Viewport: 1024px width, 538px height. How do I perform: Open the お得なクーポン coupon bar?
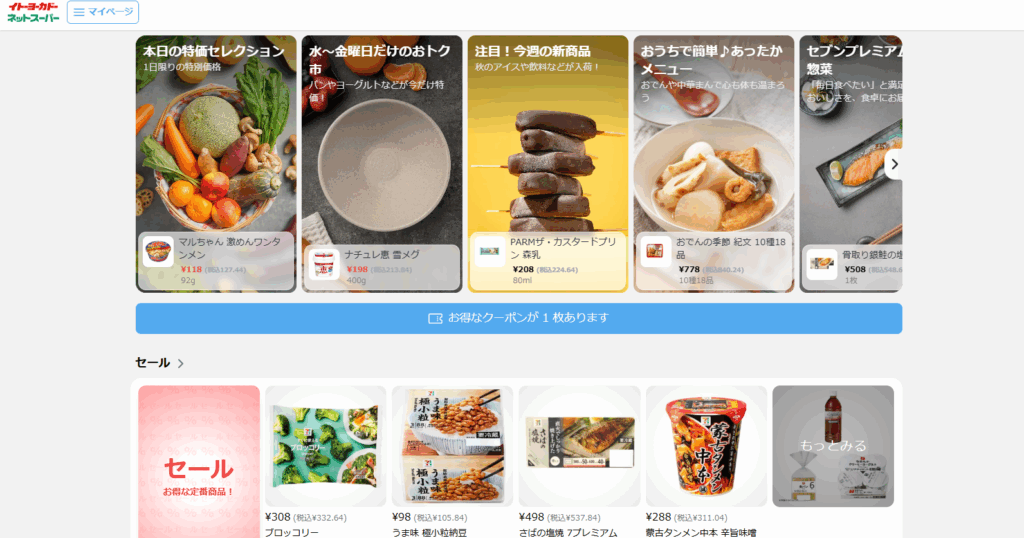519,318
